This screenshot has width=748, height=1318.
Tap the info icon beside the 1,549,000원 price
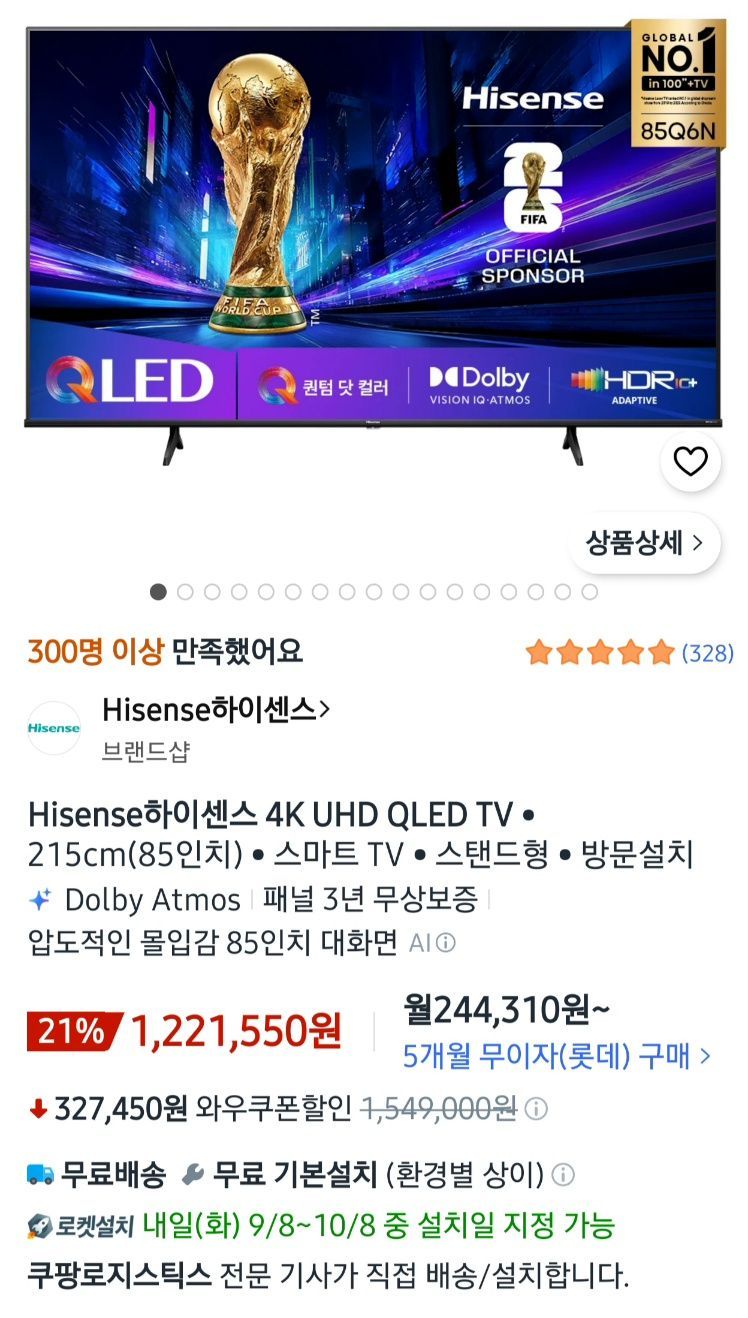536,1109
